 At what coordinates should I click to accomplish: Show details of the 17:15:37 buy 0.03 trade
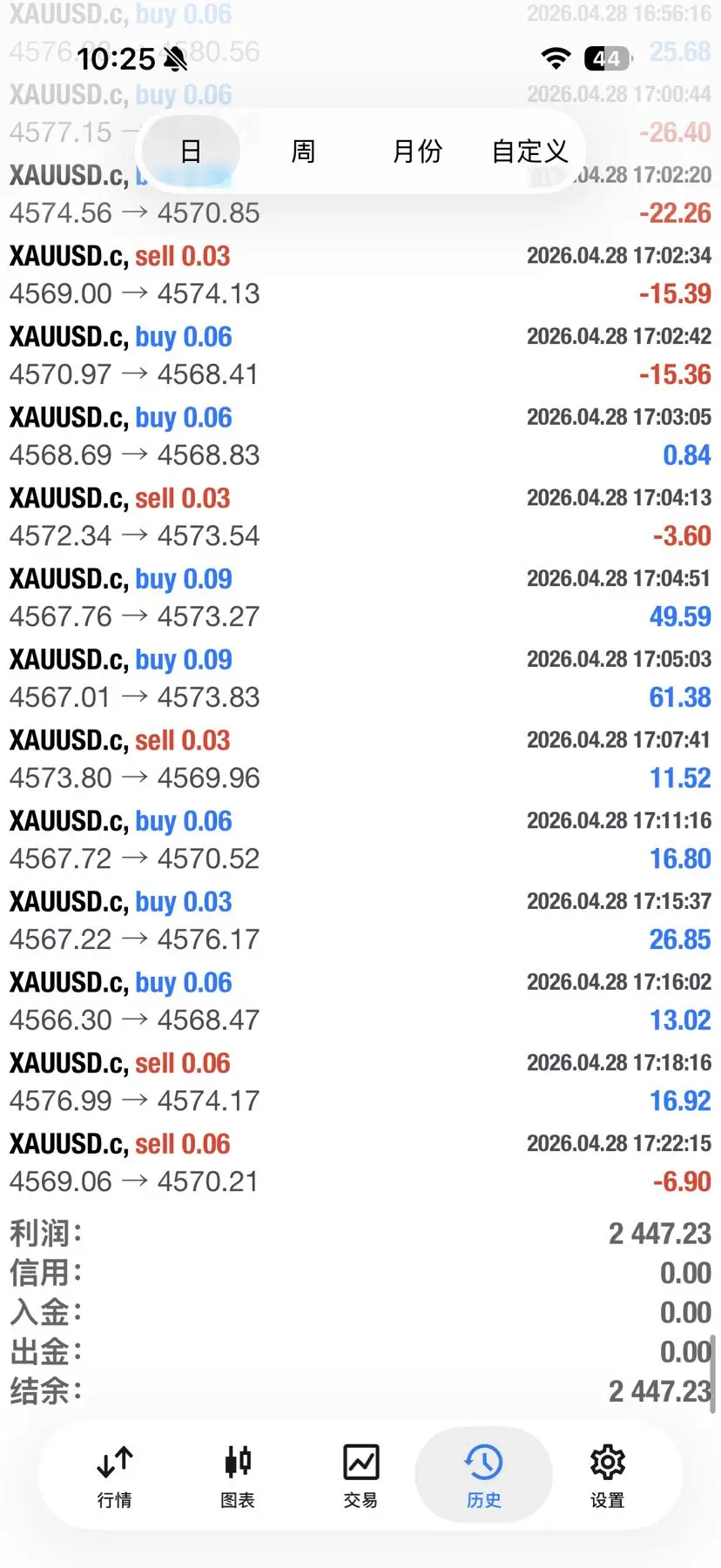click(360, 920)
